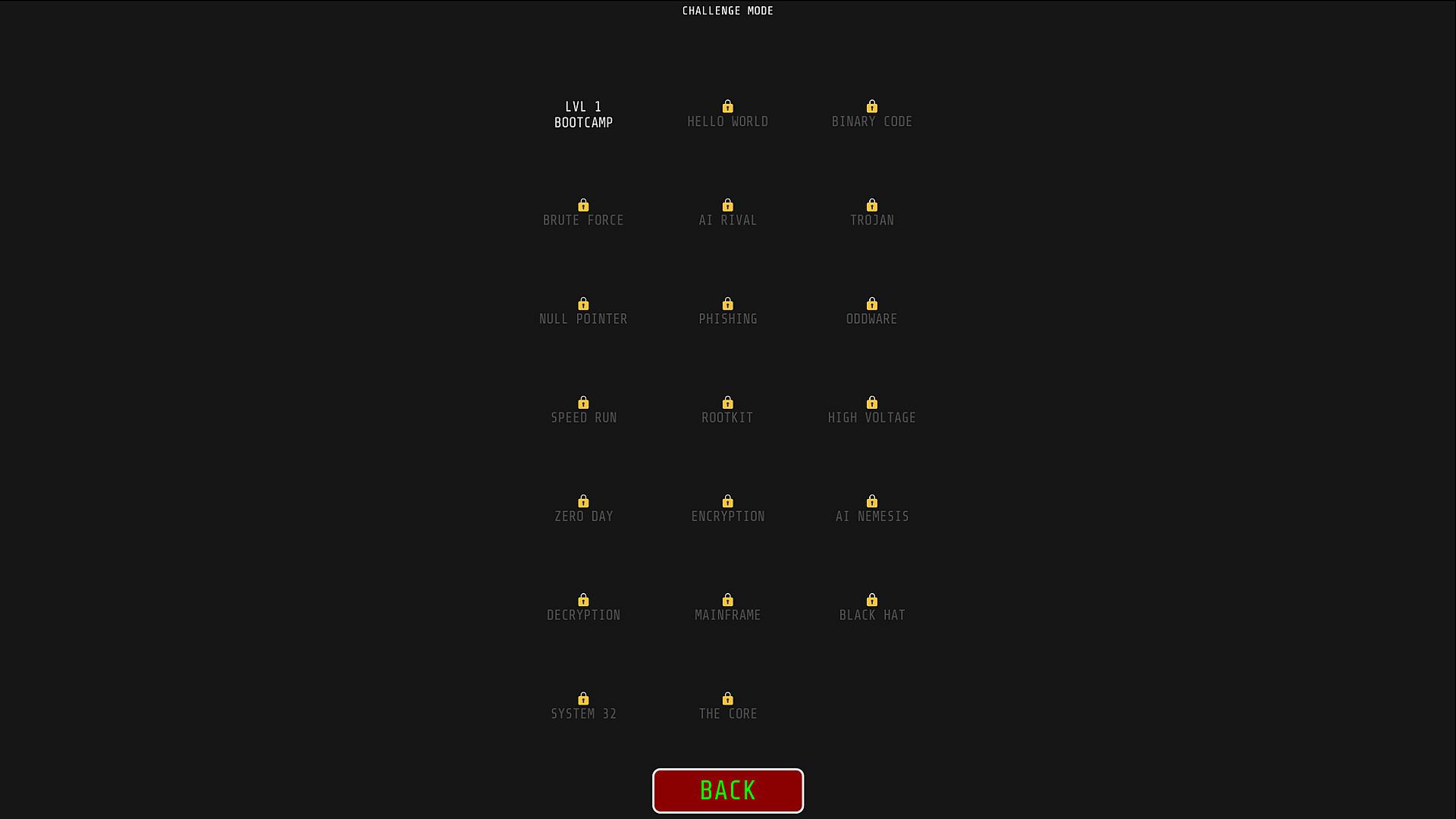The height and width of the screenshot is (819, 1456).
Task: Choose the locked Oddware level
Action: pos(871,312)
